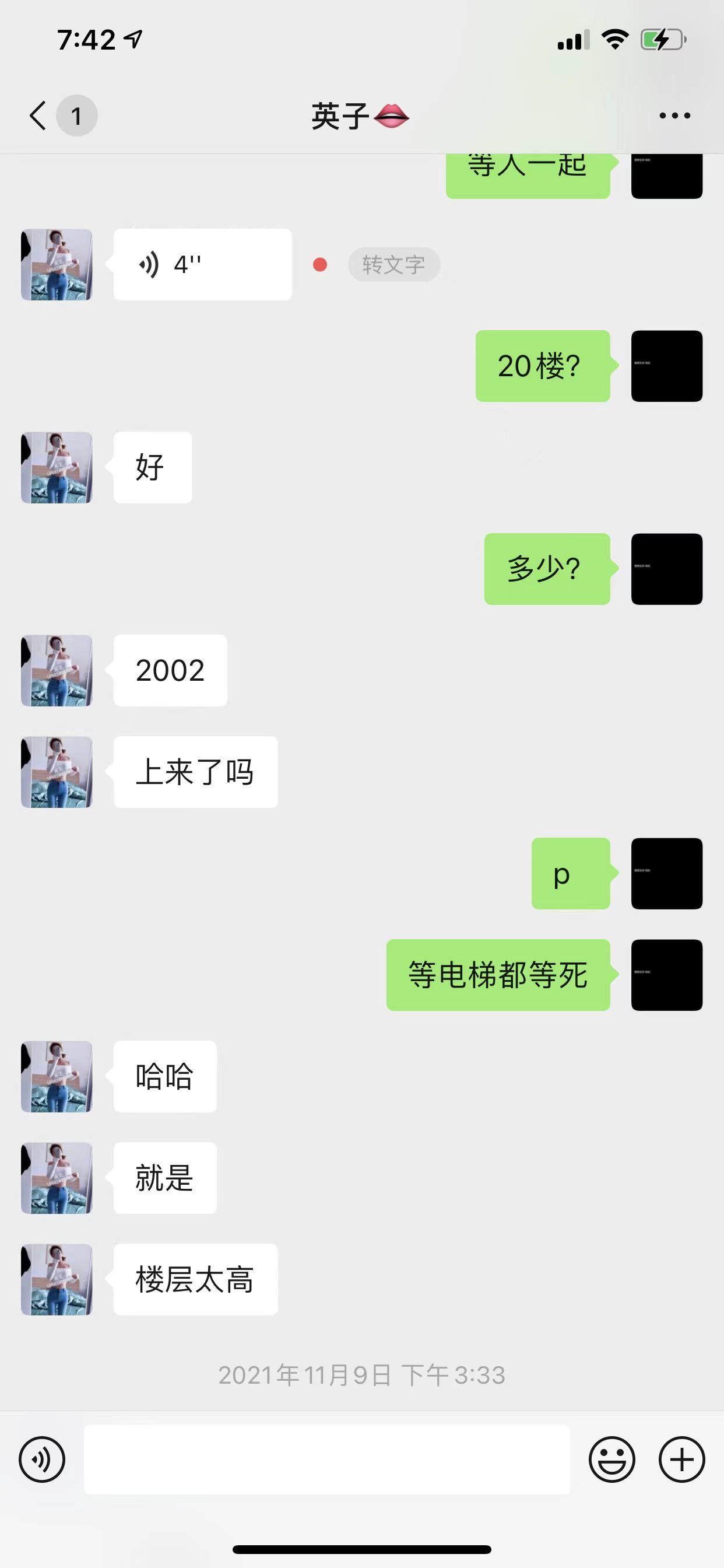Image resolution: width=724 pixels, height=1568 pixels.
Task: Switch to voice input mode
Action: [x=42, y=1459]
